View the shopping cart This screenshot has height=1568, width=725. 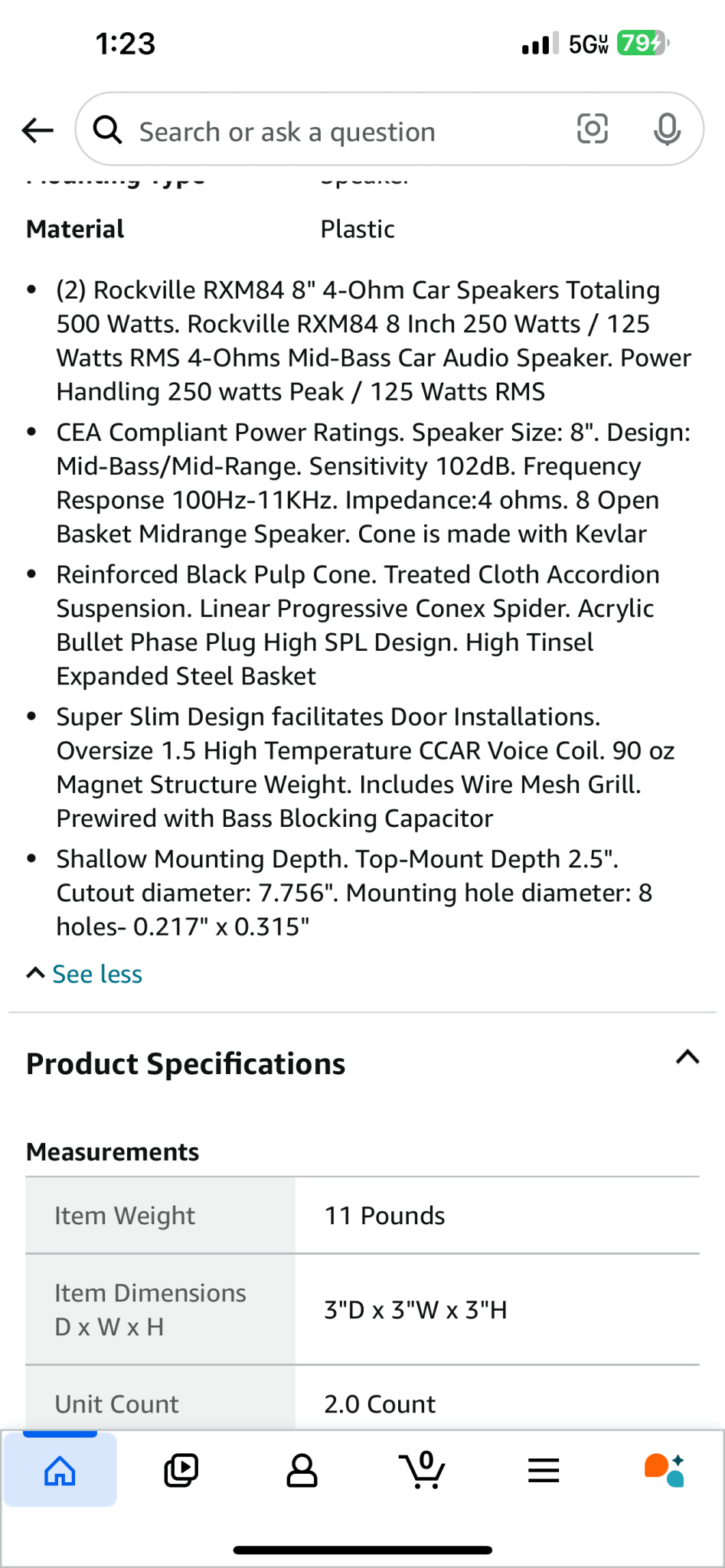click(x=422, y=1470)
